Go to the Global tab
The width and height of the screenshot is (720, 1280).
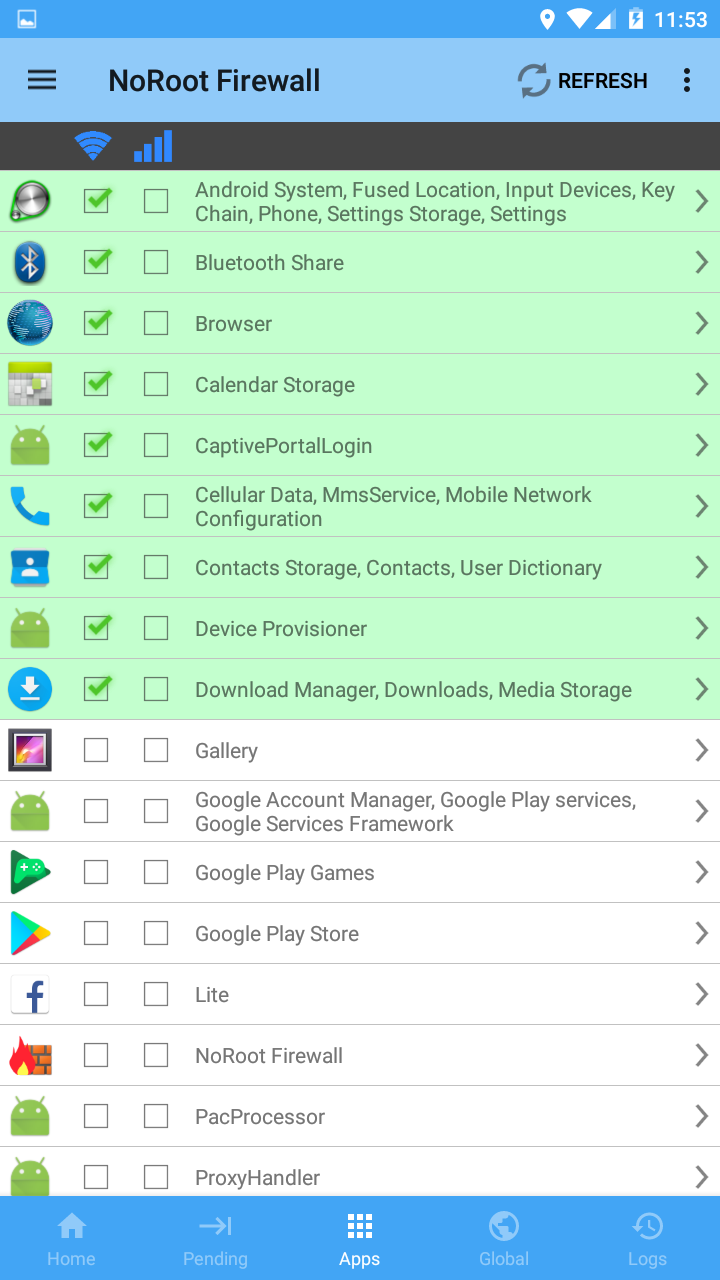pos(504,1239)
